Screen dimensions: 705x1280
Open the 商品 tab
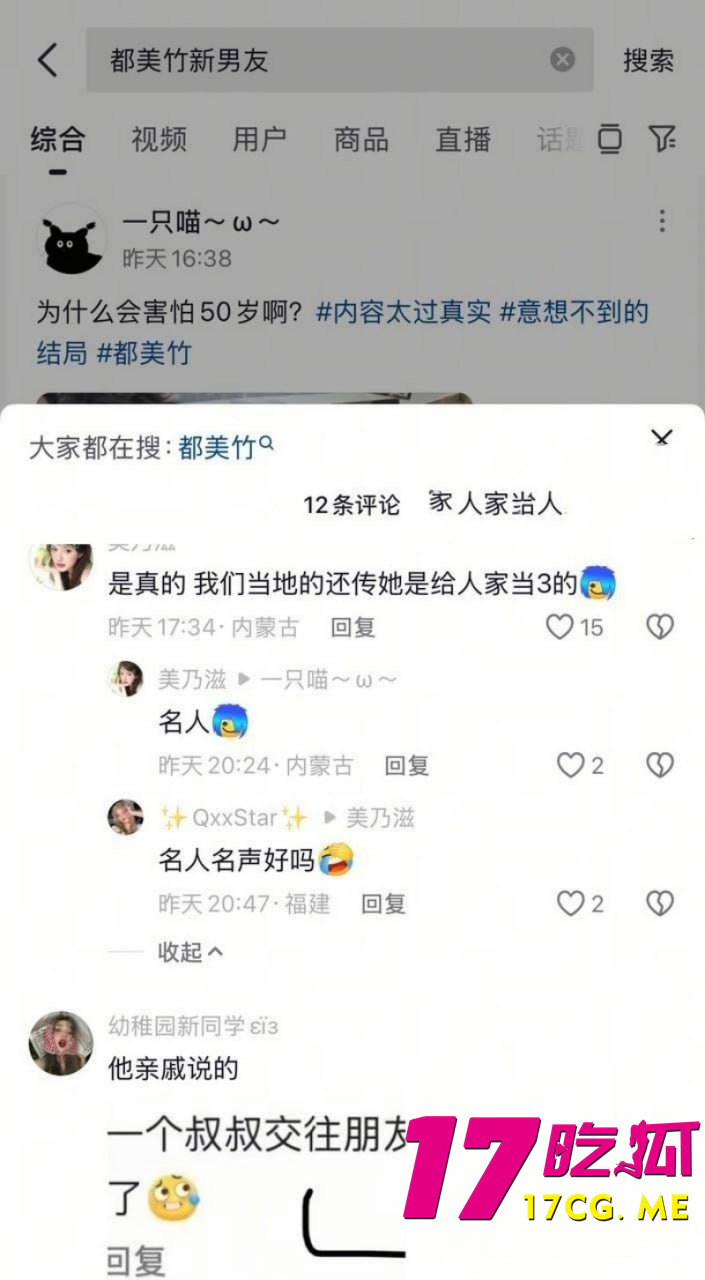click(x=361, y=140)
